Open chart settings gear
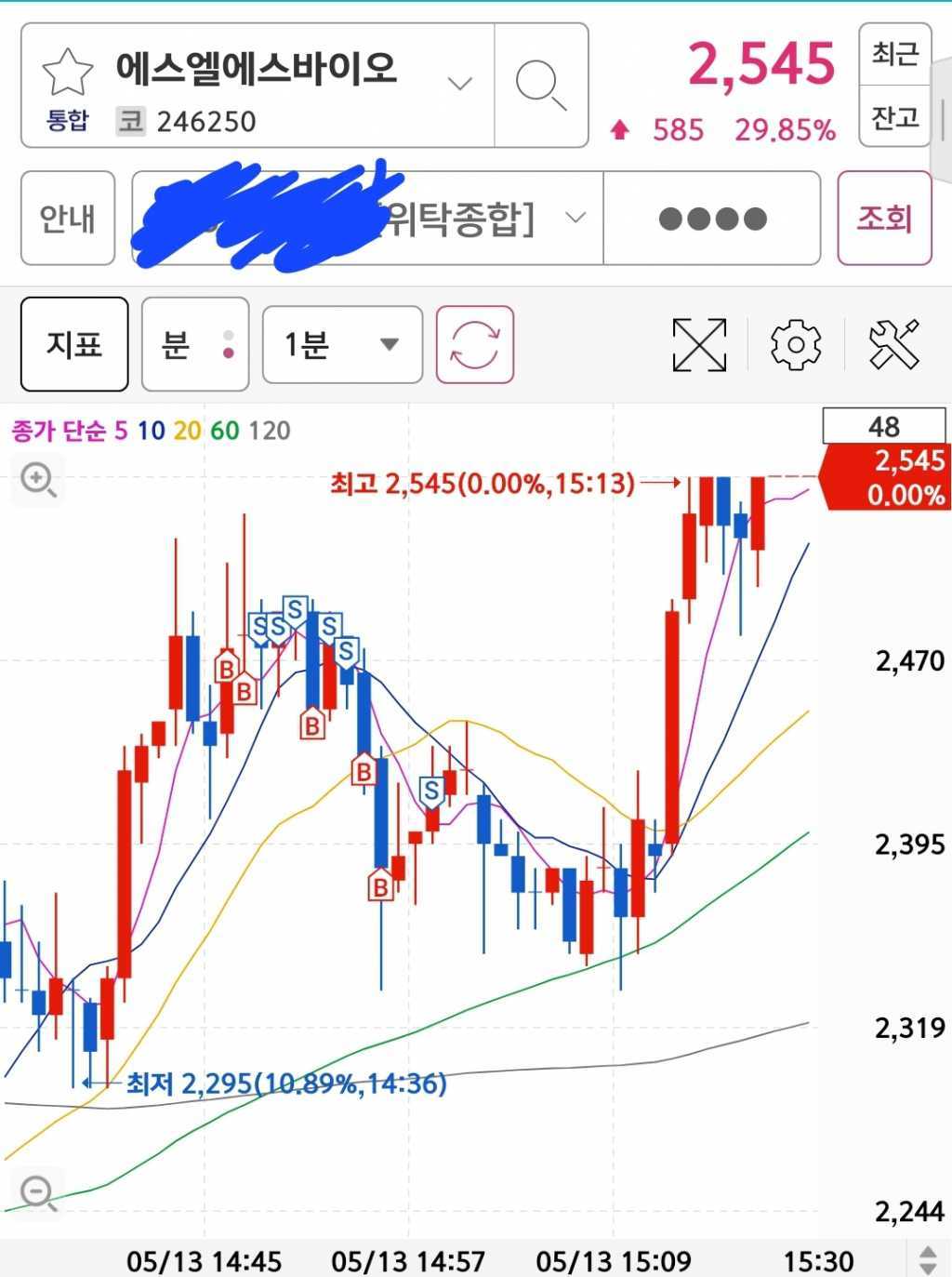 [796, 345]
